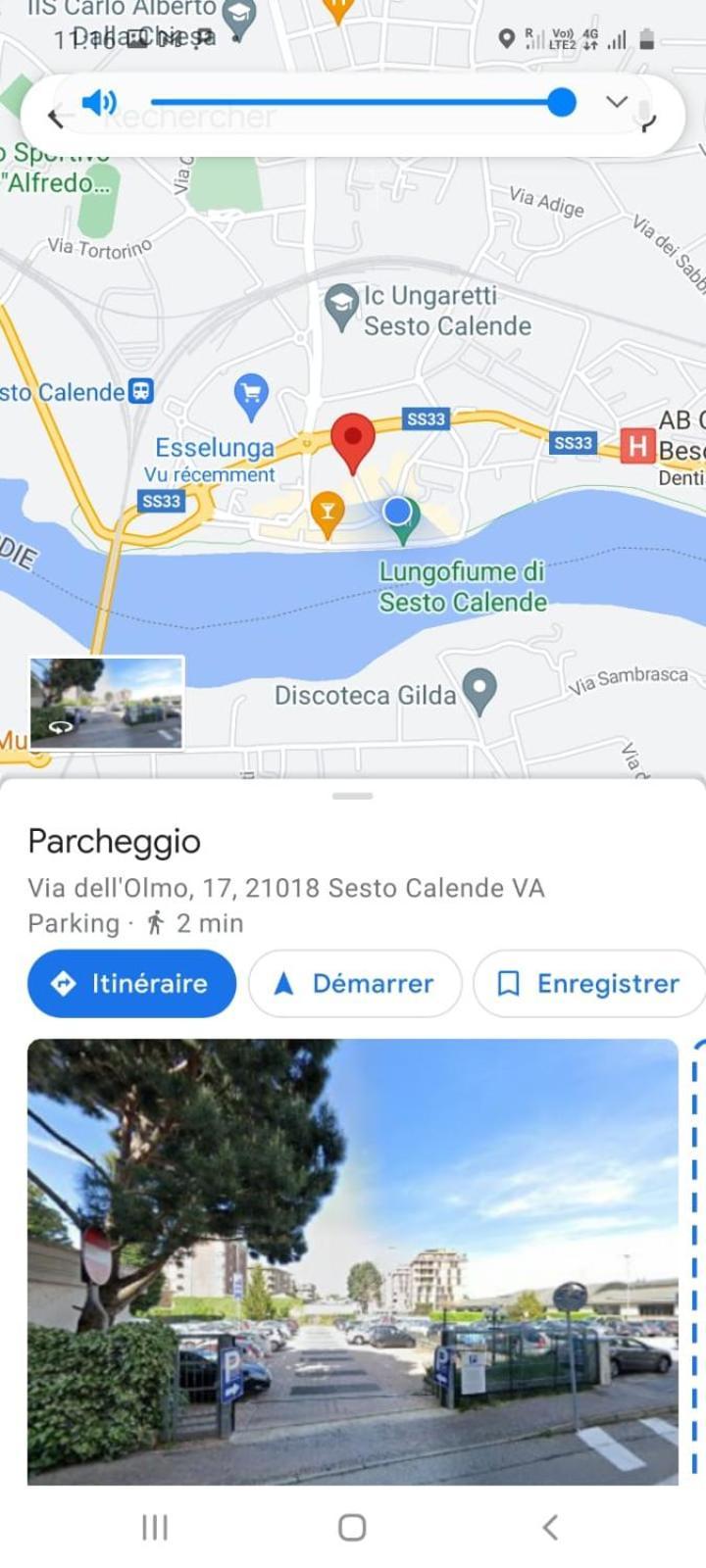Get directions with the Itinéraire button

pos(131,983)
